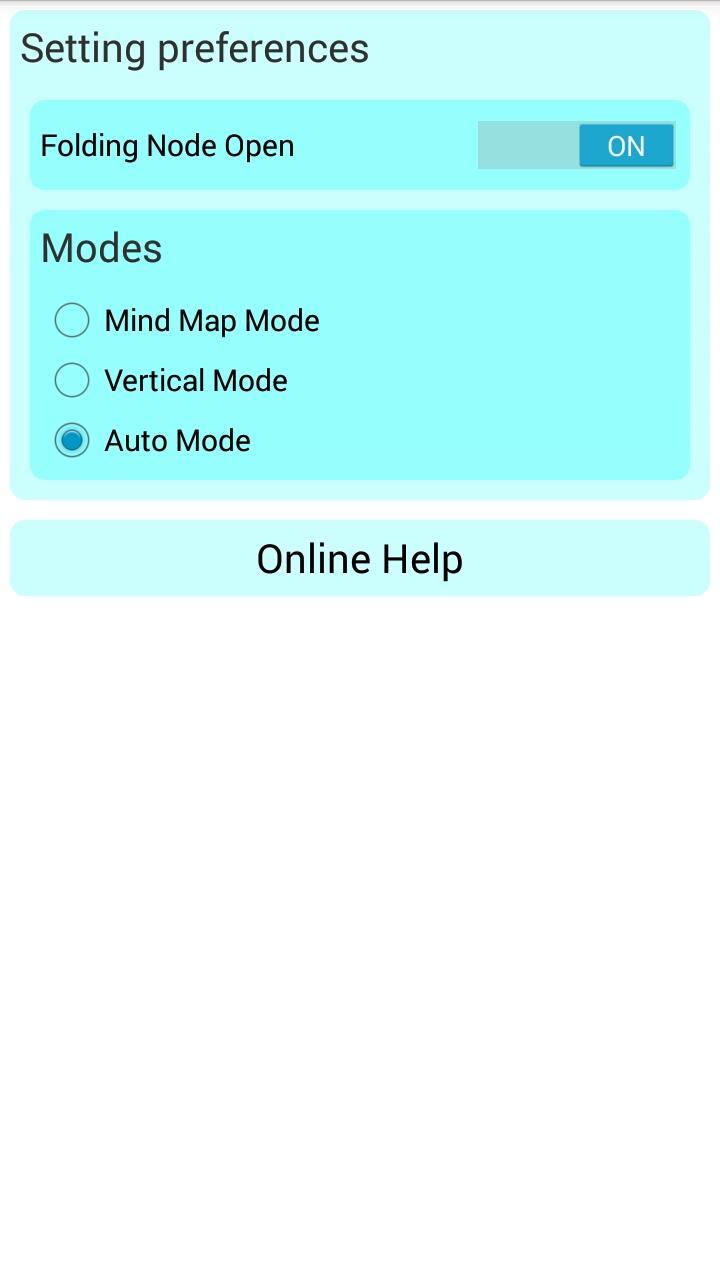Select Mind Map Mode

(72, 321)
